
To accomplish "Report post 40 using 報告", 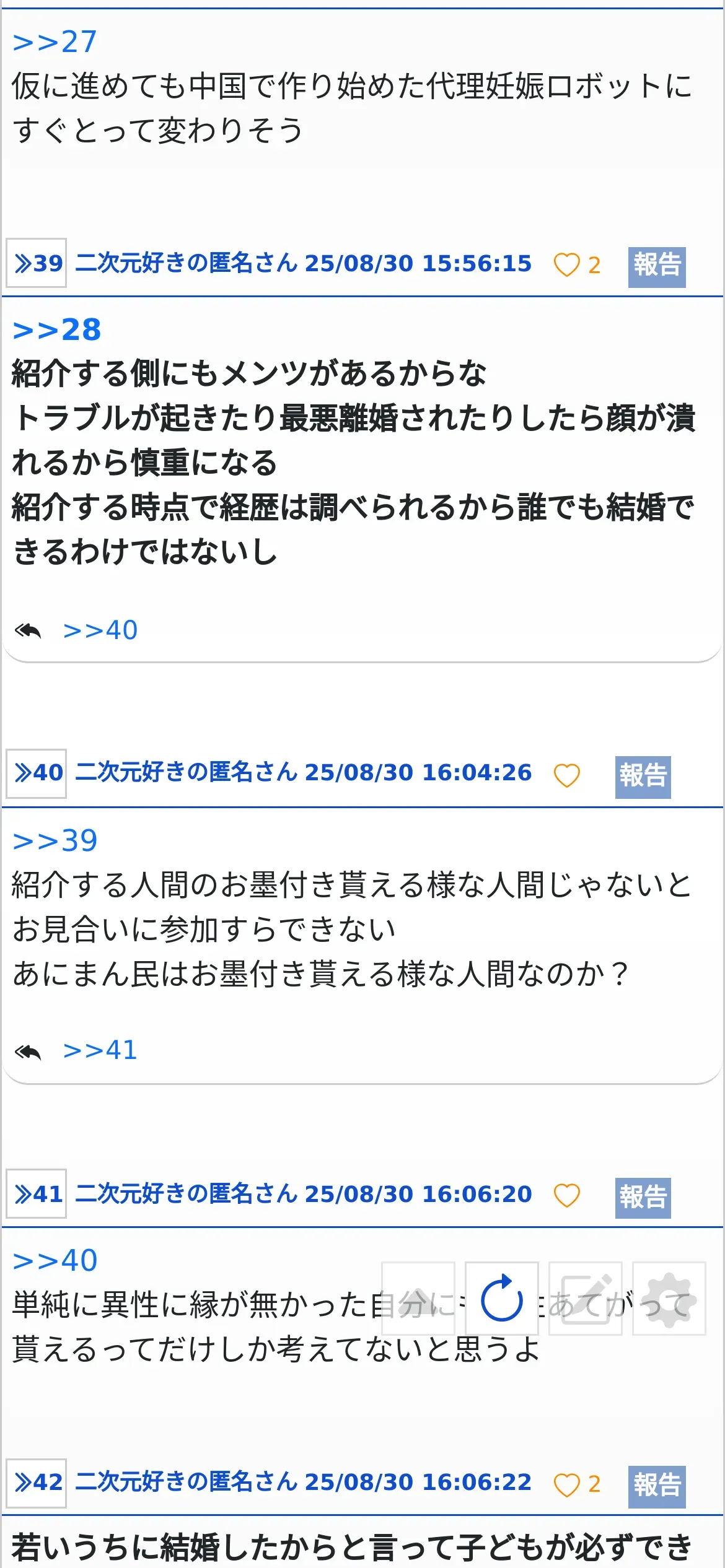I will tap(643, 777).
